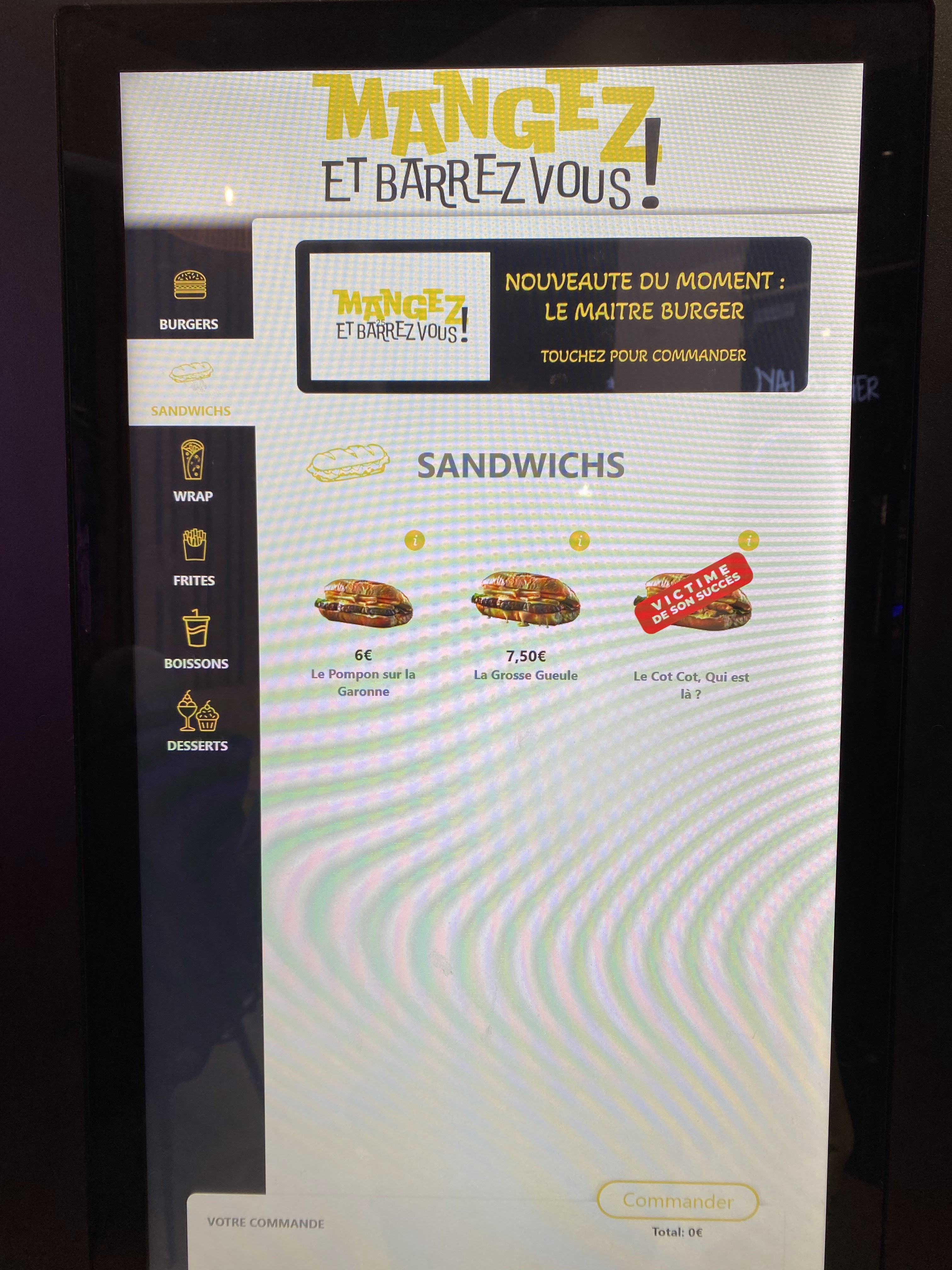
Task: Show info for Le Pompon sur la Garonne
Action: tap(415, 540)
